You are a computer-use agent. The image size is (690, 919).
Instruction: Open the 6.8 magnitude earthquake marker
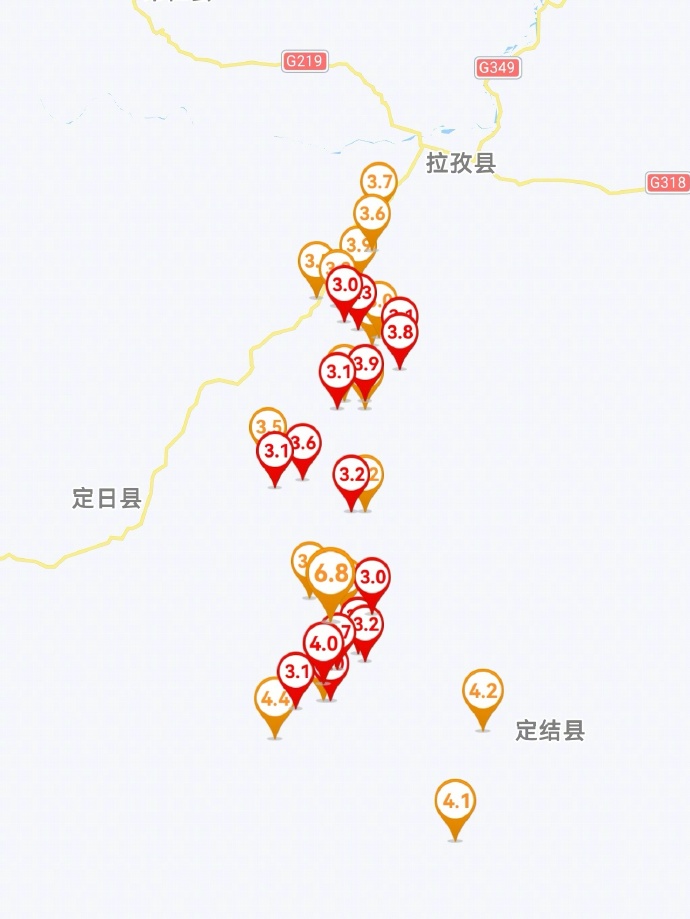[x=331, y=574]
